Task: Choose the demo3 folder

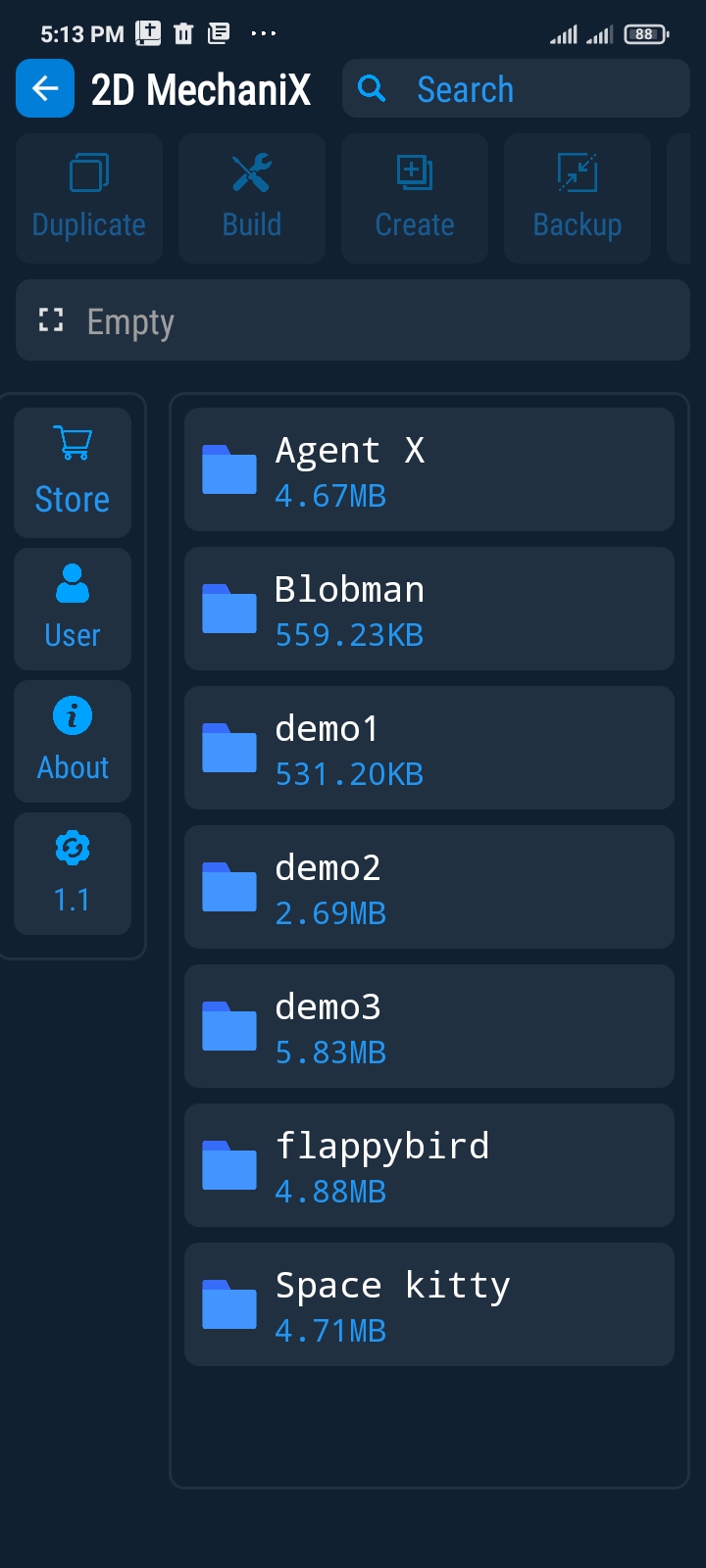Action: [x=429, y=1026]
